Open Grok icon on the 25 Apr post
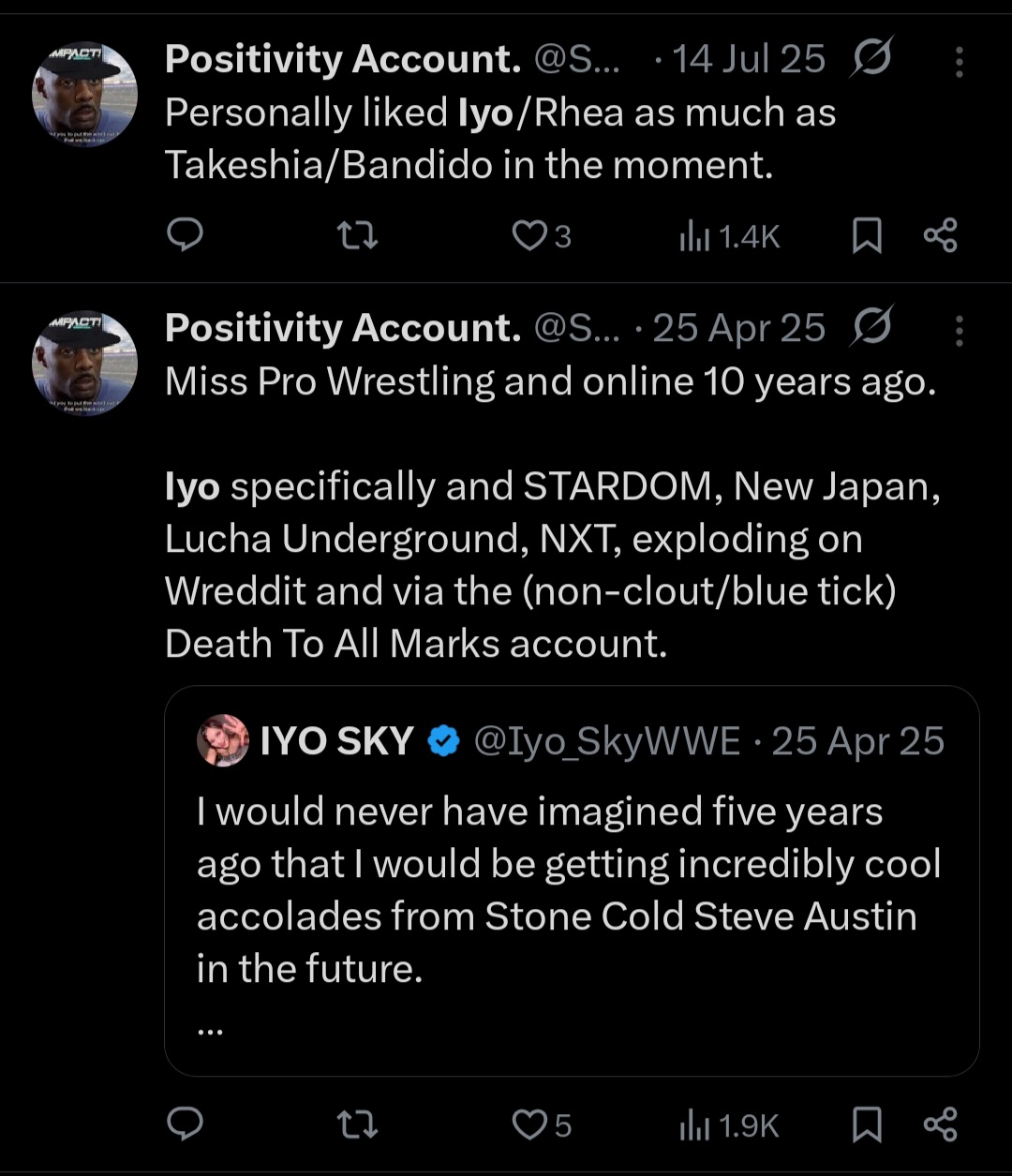Image resolution: width=1012 pixels, height=1176 pixels. pos(872,327)
